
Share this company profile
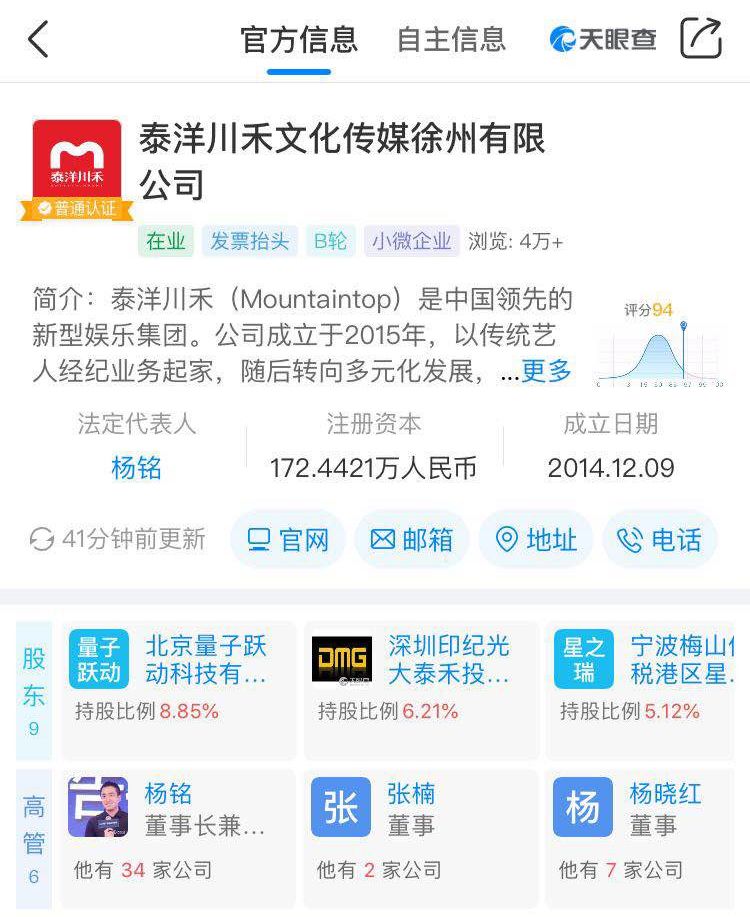coord(700,39)
